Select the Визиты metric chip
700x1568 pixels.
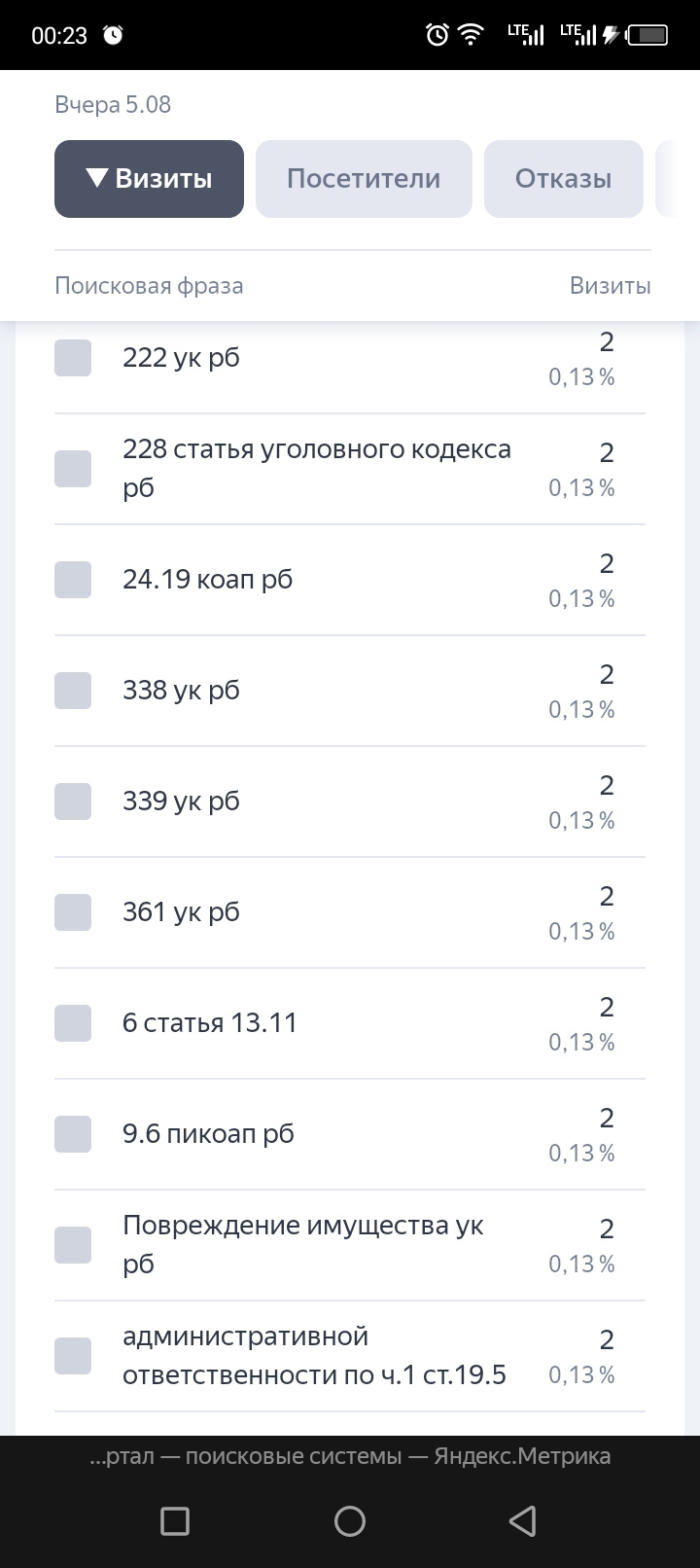pyautogui.click(x=149, y=179)
